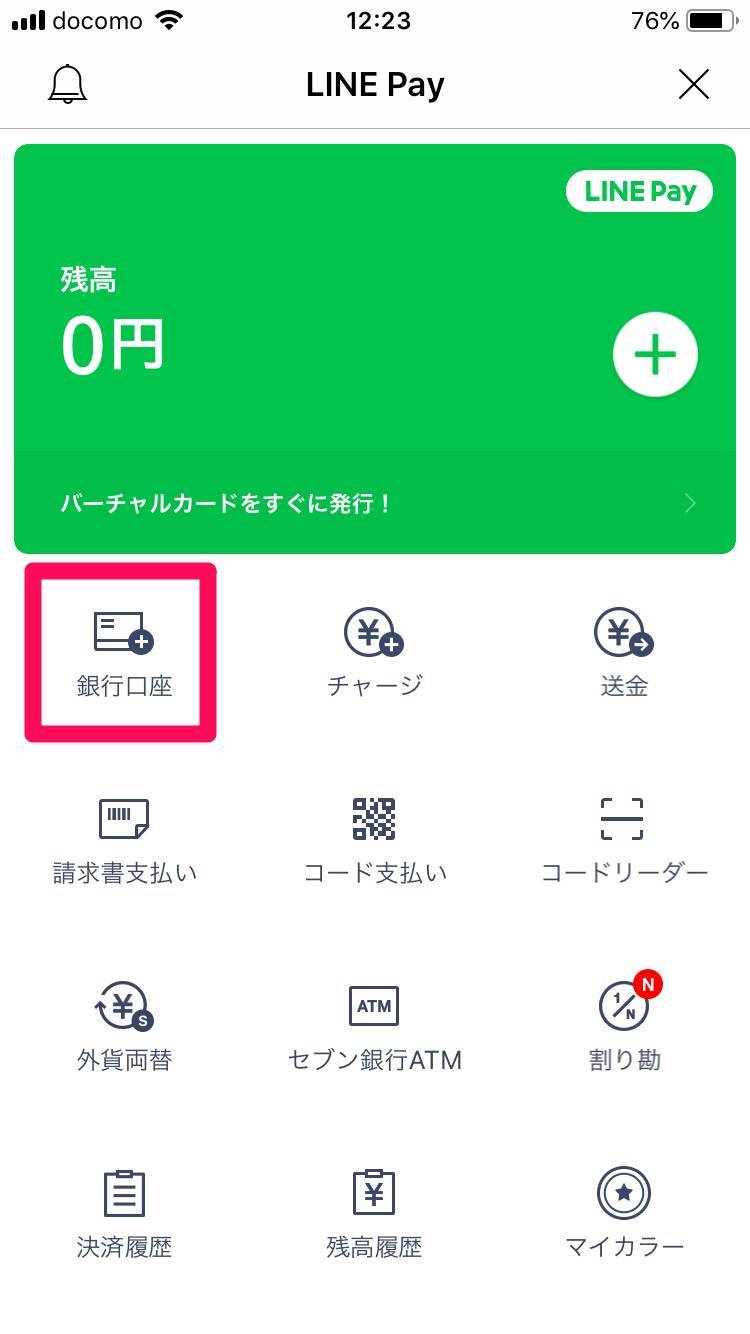Screen dimensions: 750x1334
Task: Launch コード支払い code payment
Action: (375, 840)
